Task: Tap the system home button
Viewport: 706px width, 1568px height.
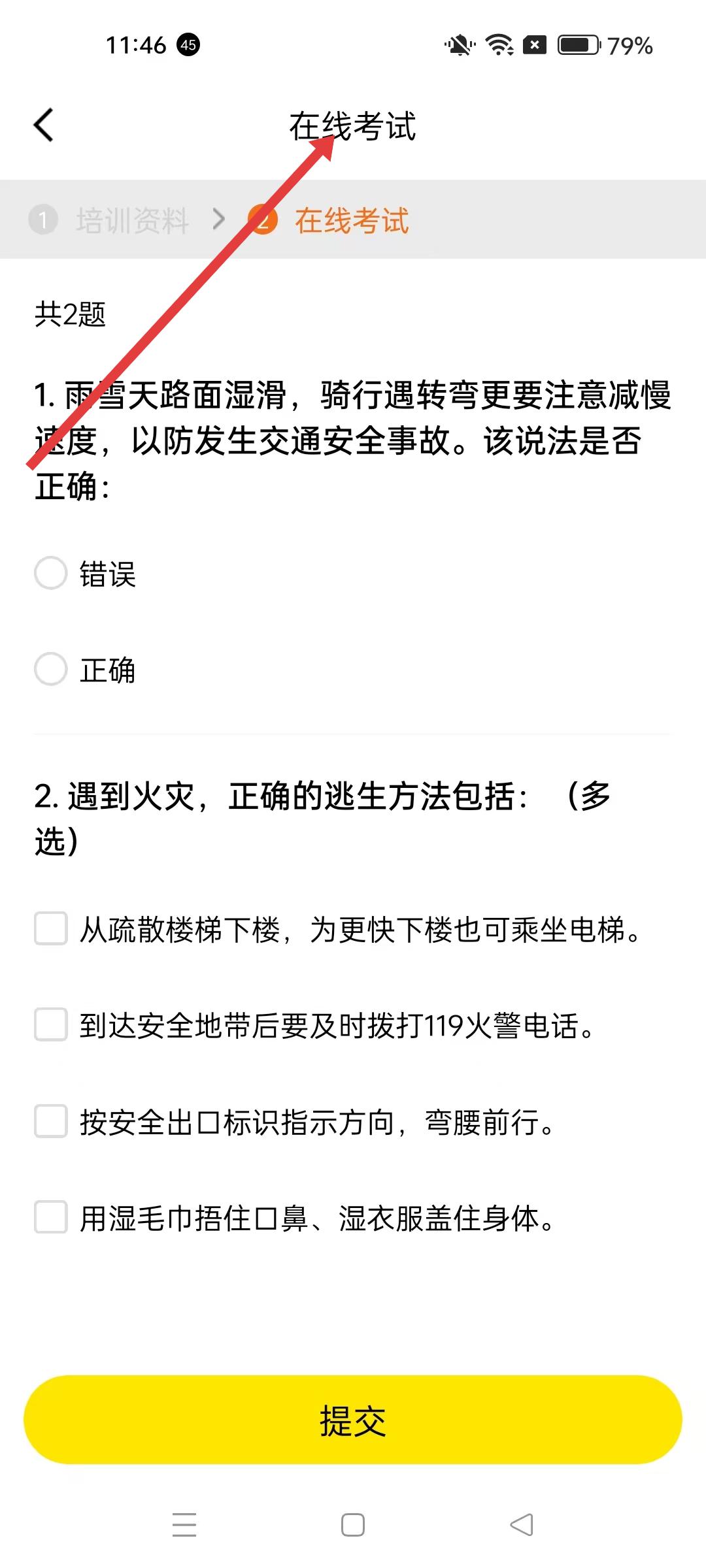Action: 353,1525
